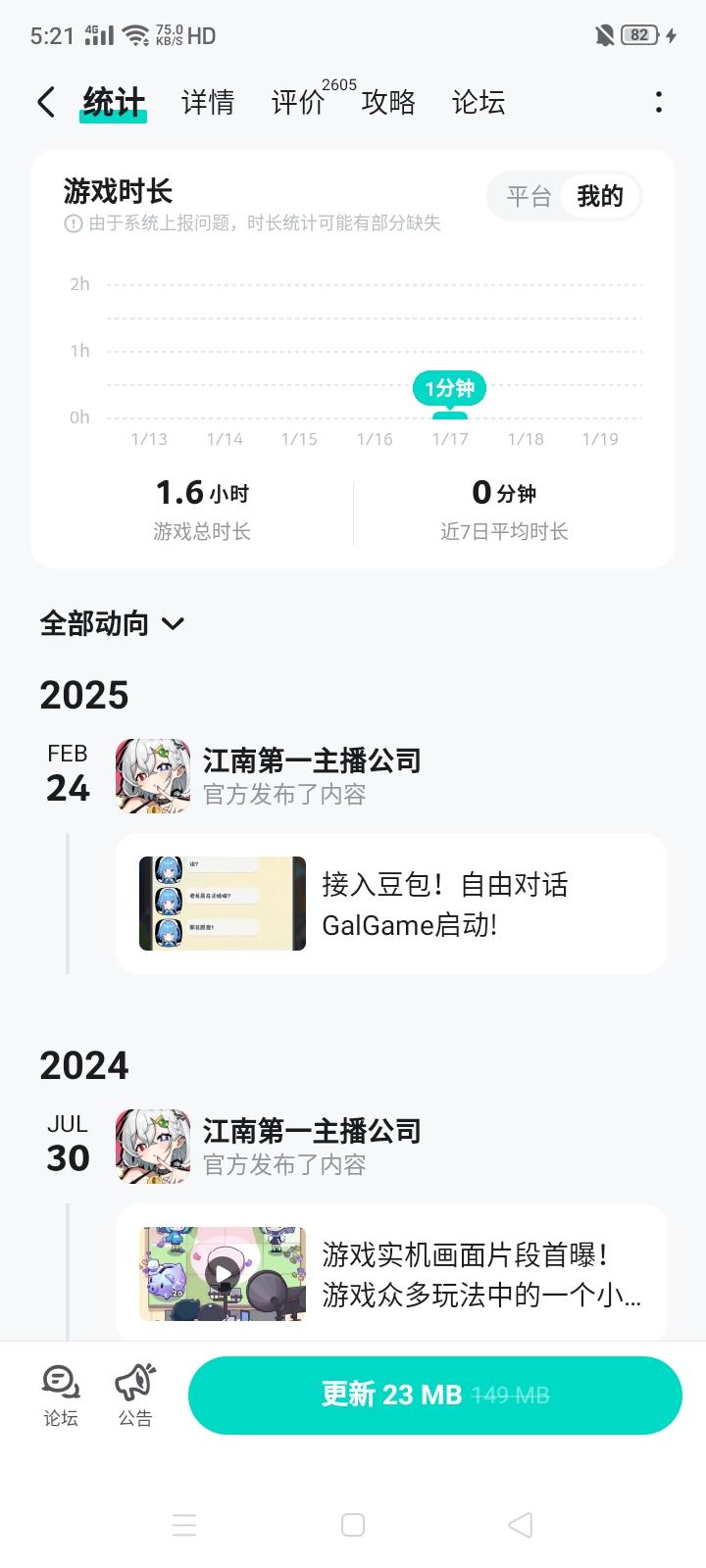Open 江南第一主播公司 from the JUL 30 post
The height and width of the screenshot is (1568, 706).
312,1131
